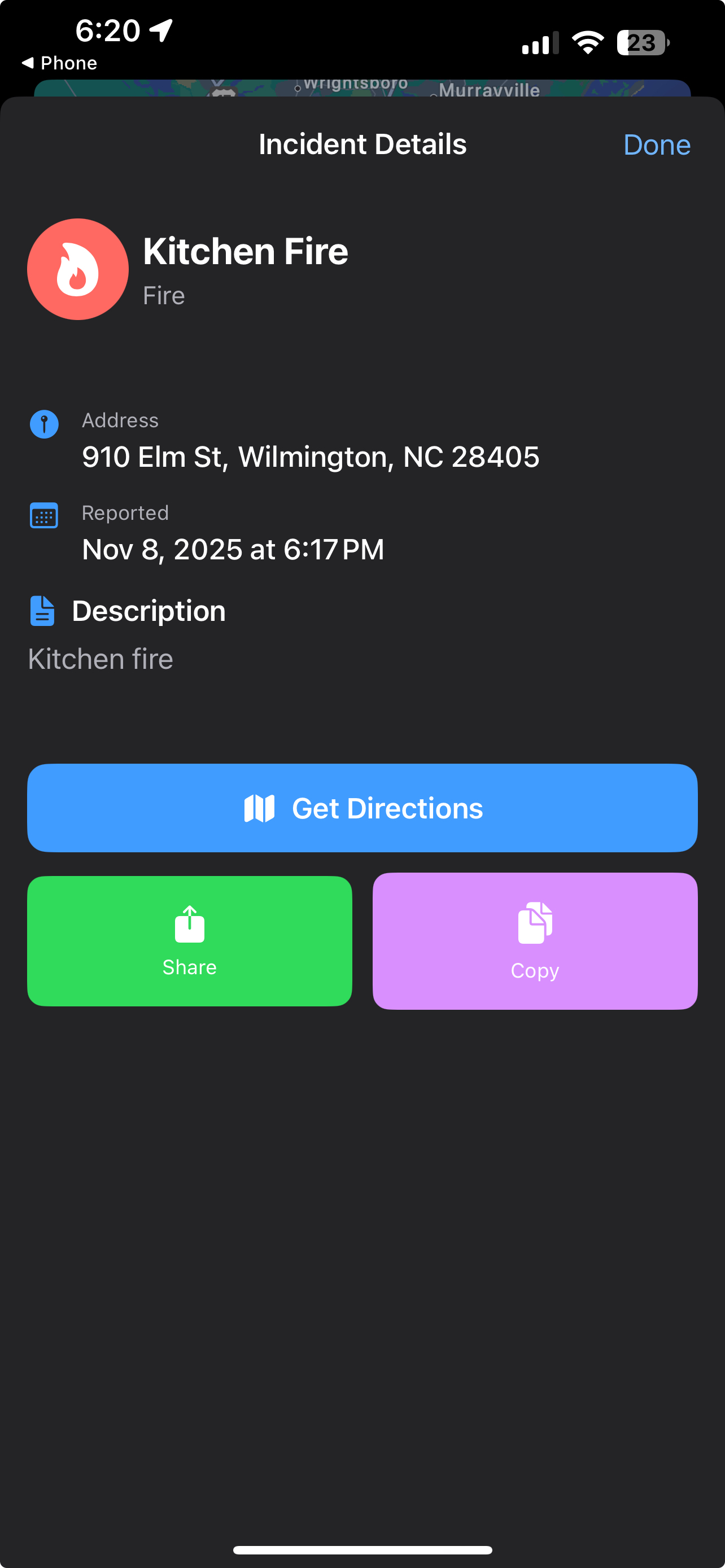The height and width of the screenshot is (1568, 725).
Task: Tap the battery indicator showing 23
Action: tap(641, 41)
